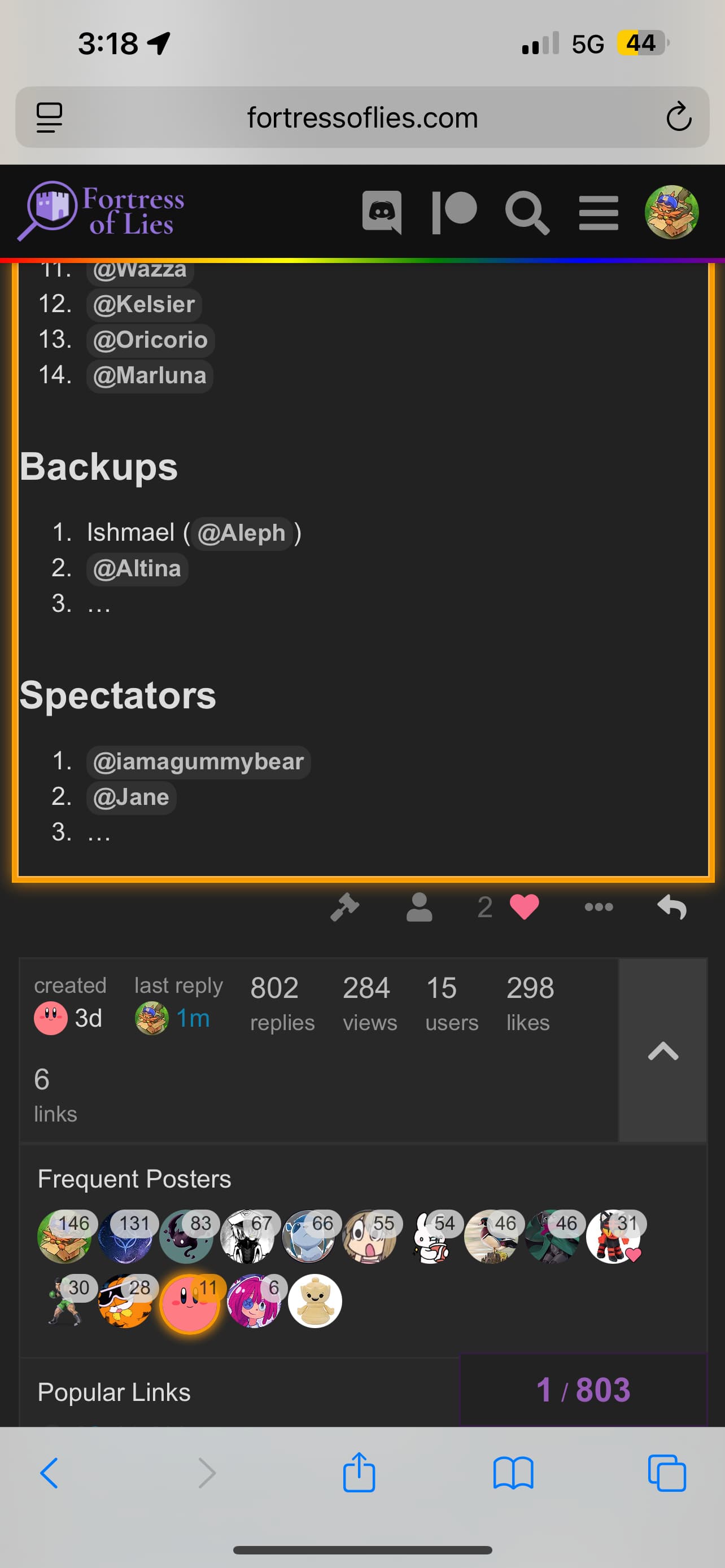Open the 1 / 803 topic progress

(583, 1390)
